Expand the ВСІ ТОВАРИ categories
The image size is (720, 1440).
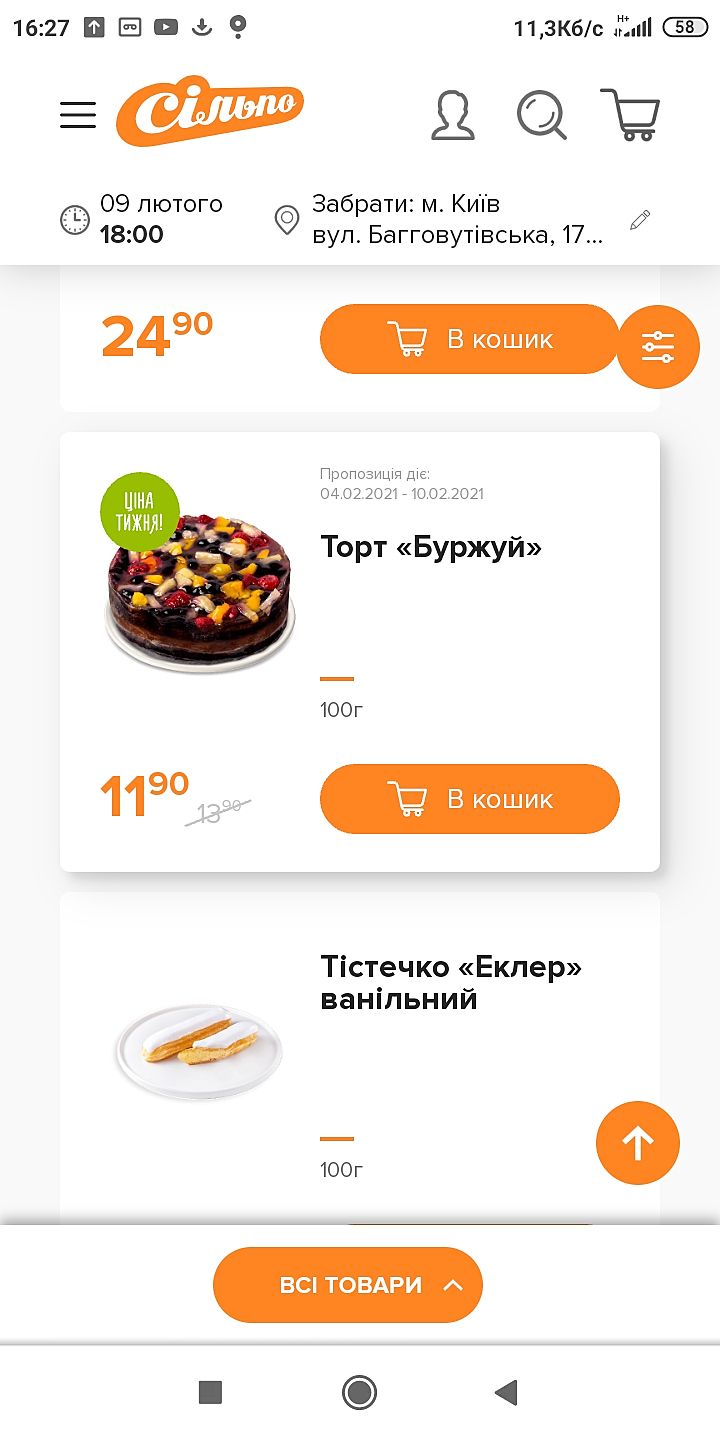point(348,1285)
